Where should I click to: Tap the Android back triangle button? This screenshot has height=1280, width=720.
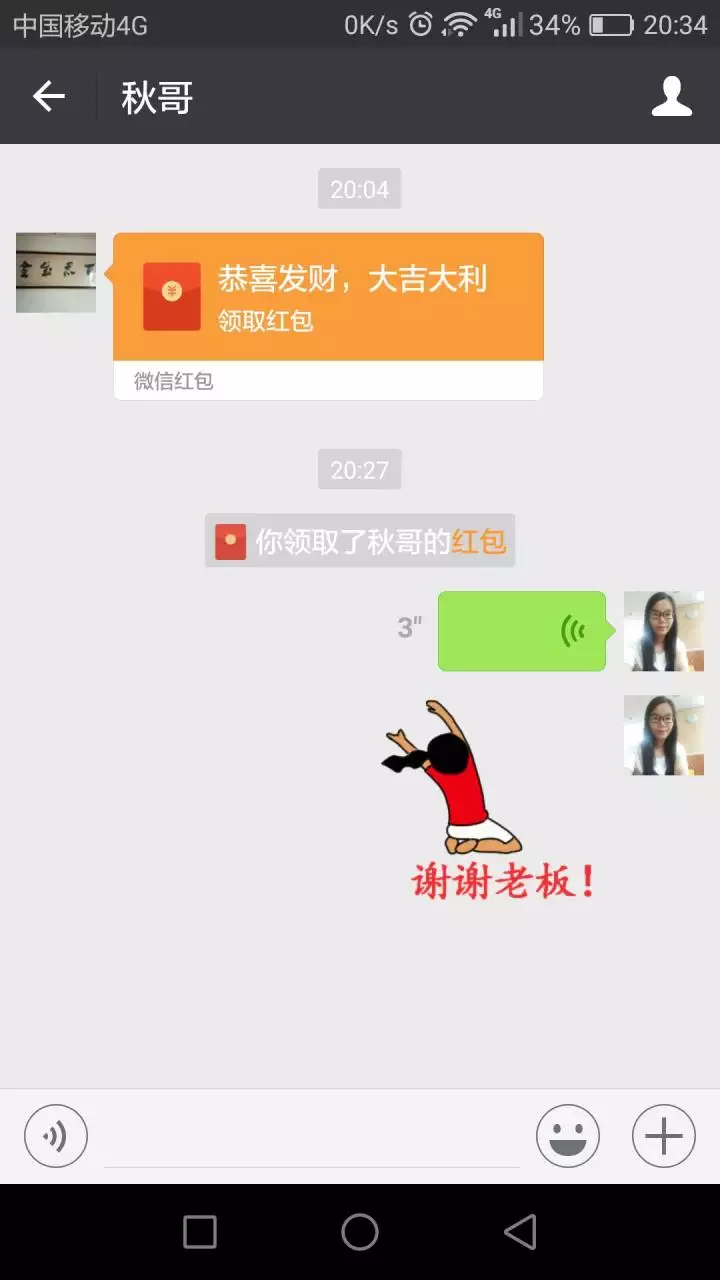pos(521,1232)
